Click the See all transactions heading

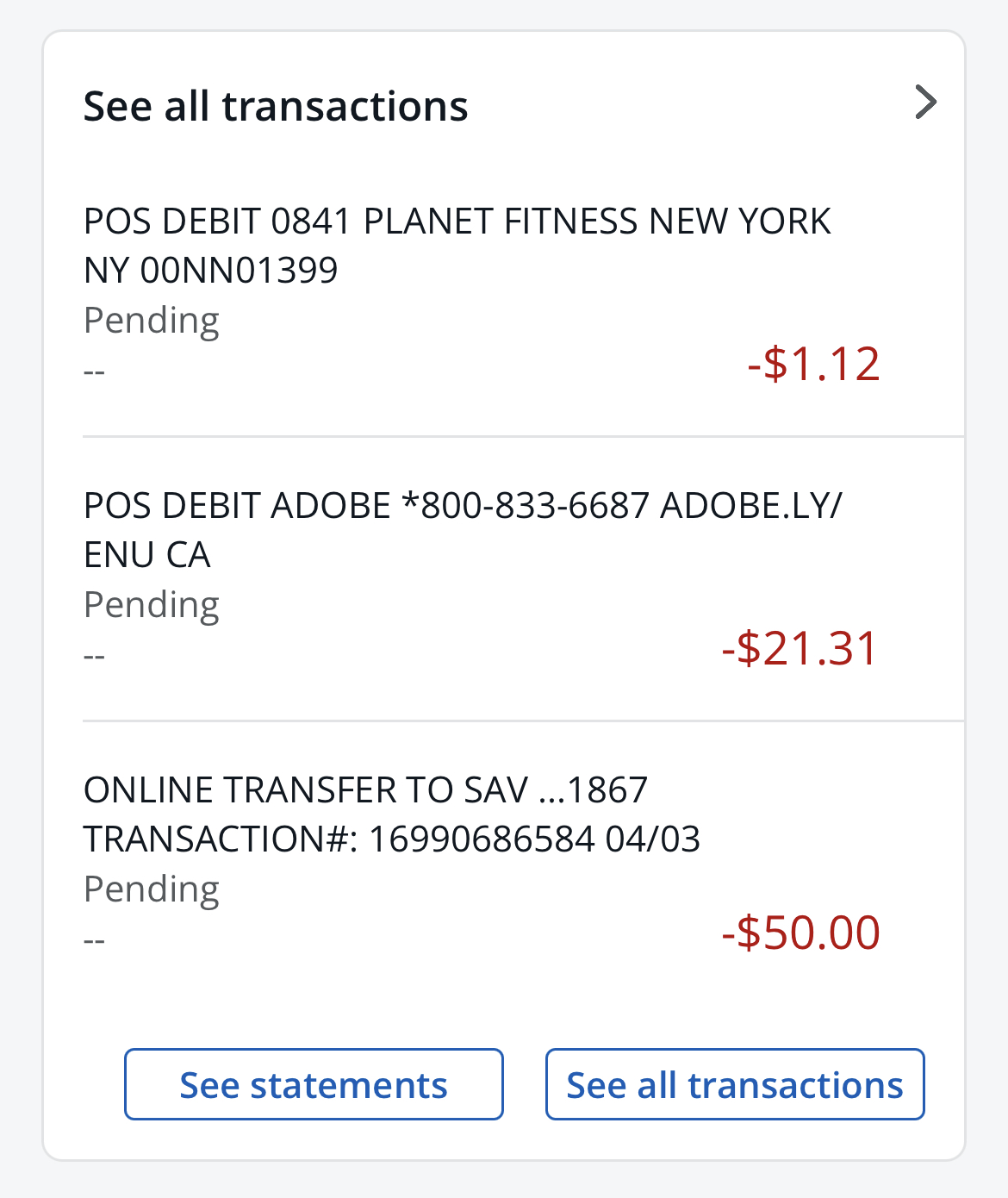tap(276, 105)
